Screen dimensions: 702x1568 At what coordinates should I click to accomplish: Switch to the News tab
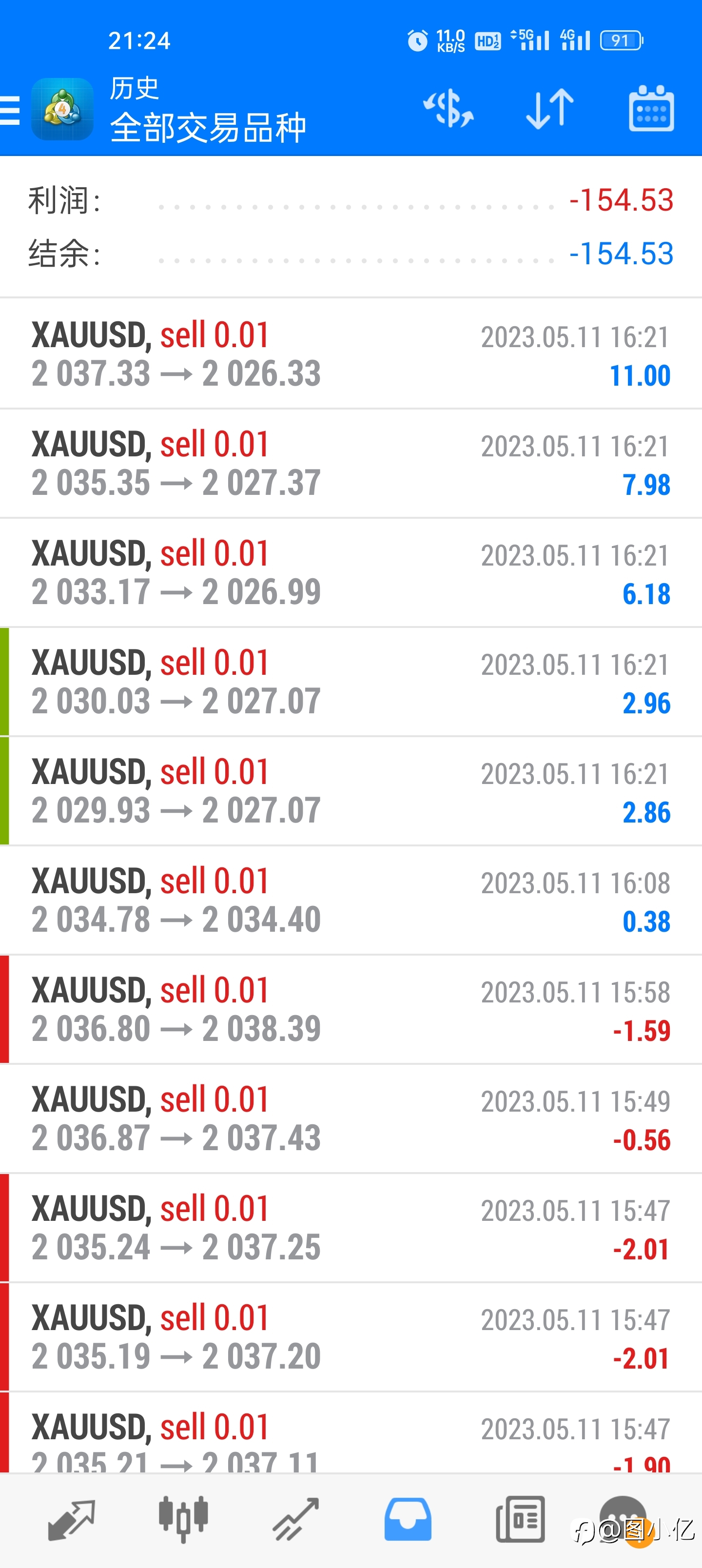click(x=520, y=1519)
